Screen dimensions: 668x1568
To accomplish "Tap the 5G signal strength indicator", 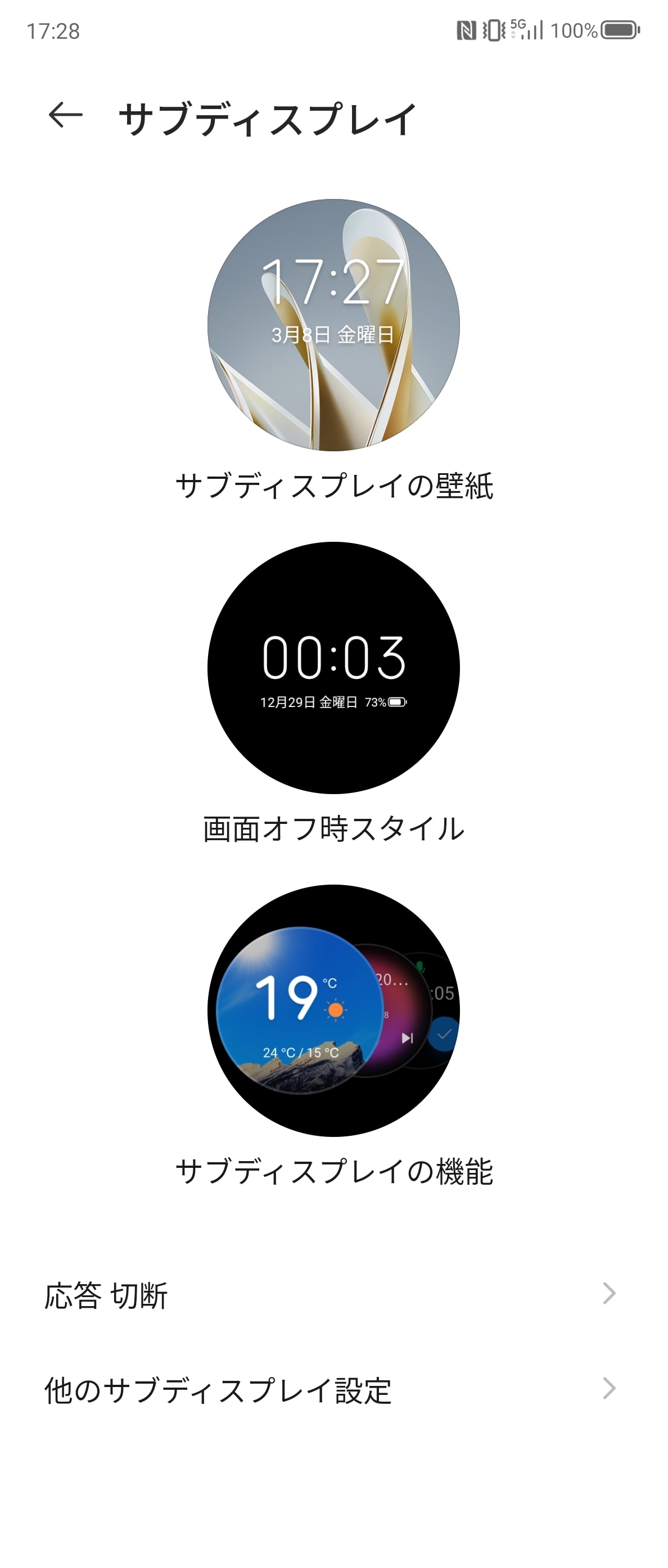I will 527,29.
